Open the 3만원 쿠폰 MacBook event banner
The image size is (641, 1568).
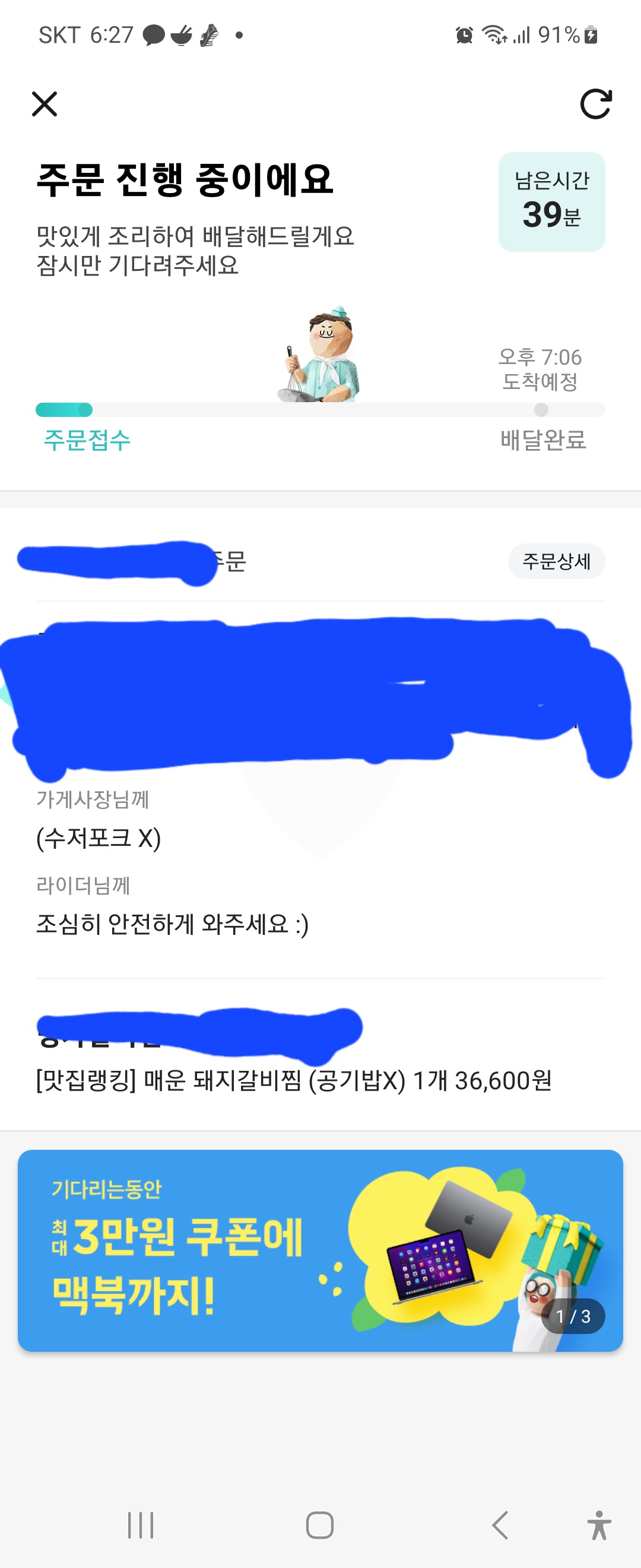click(320, 1250)
